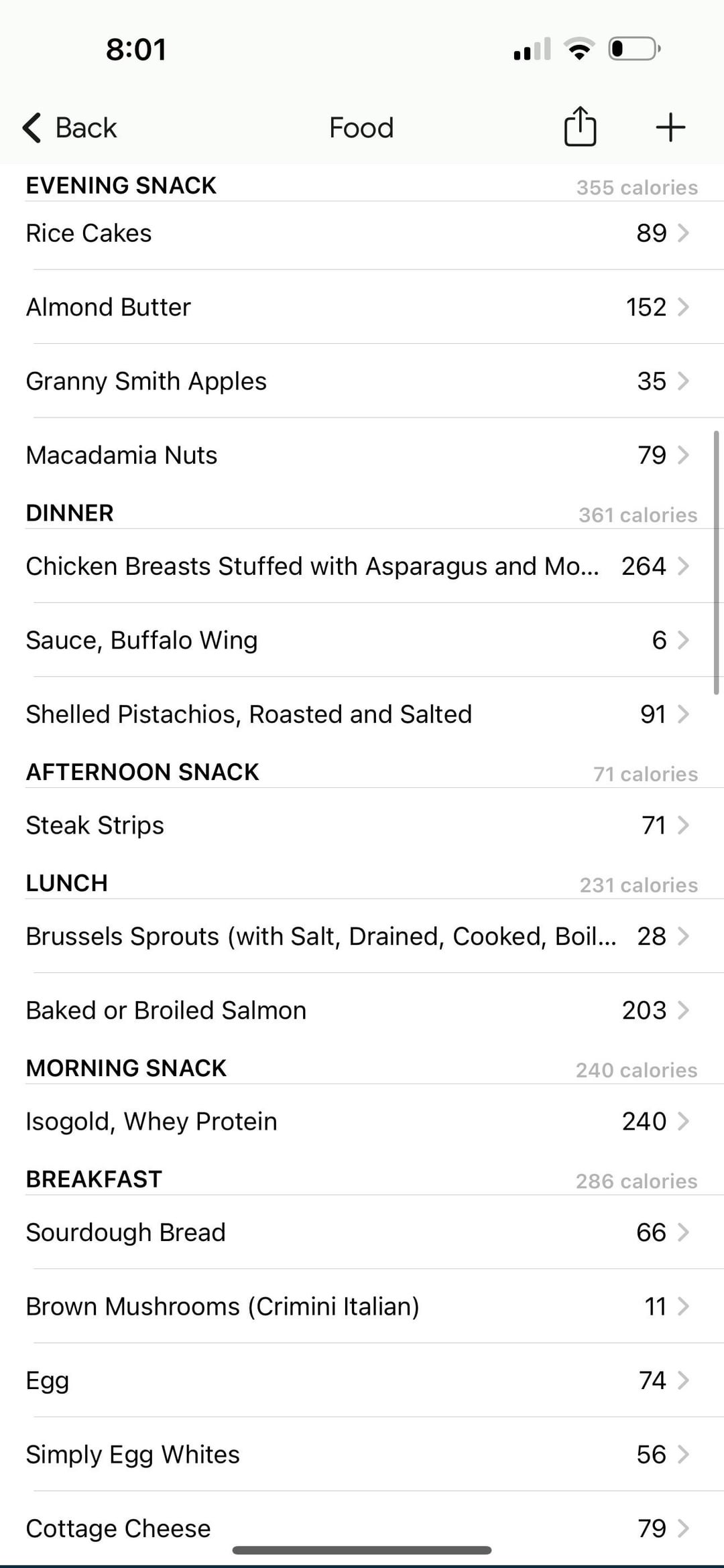Select Brown Mushrooms (Crimini Italian)
The height and width of the screenshot is (1568, 724).
tap(362, 1306)
